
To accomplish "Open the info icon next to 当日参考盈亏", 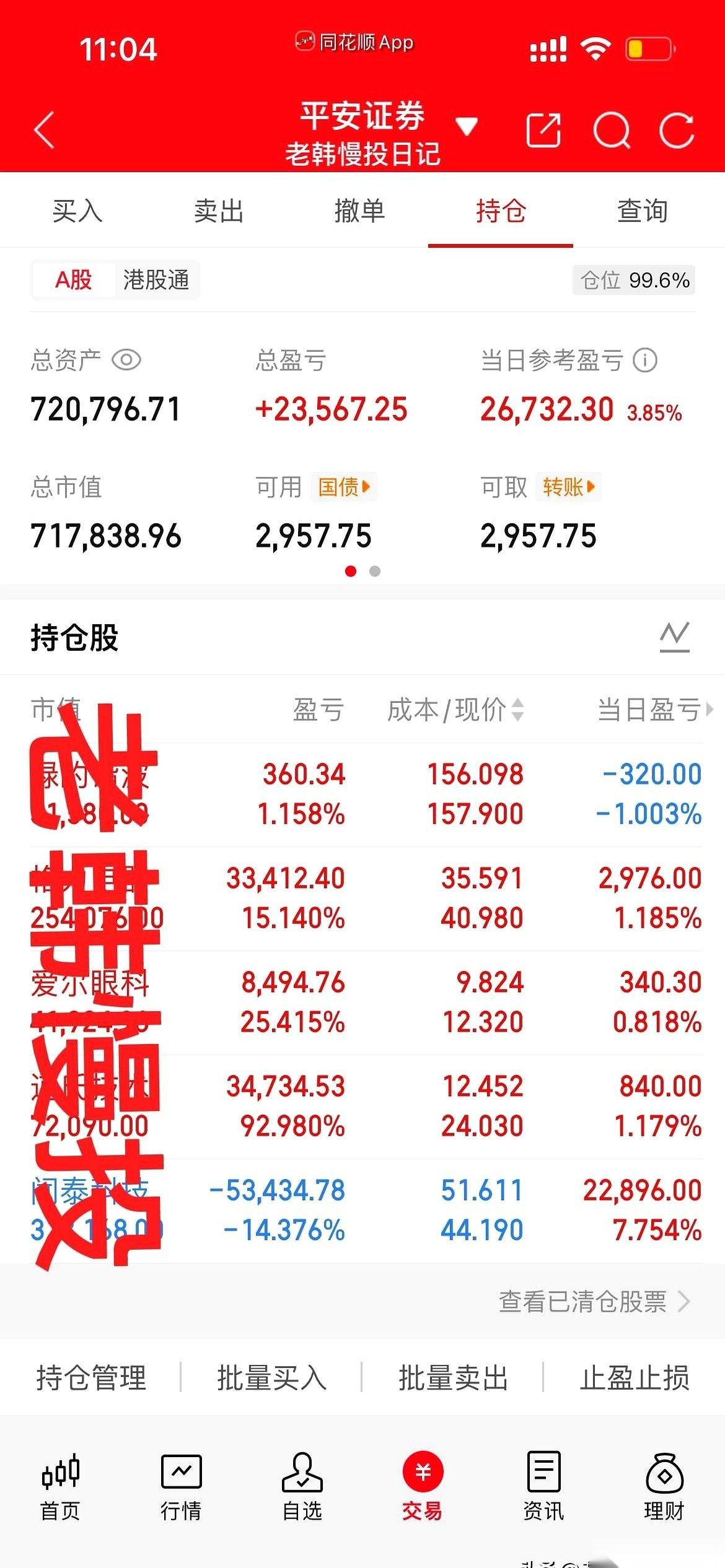I will click(646, 360).
